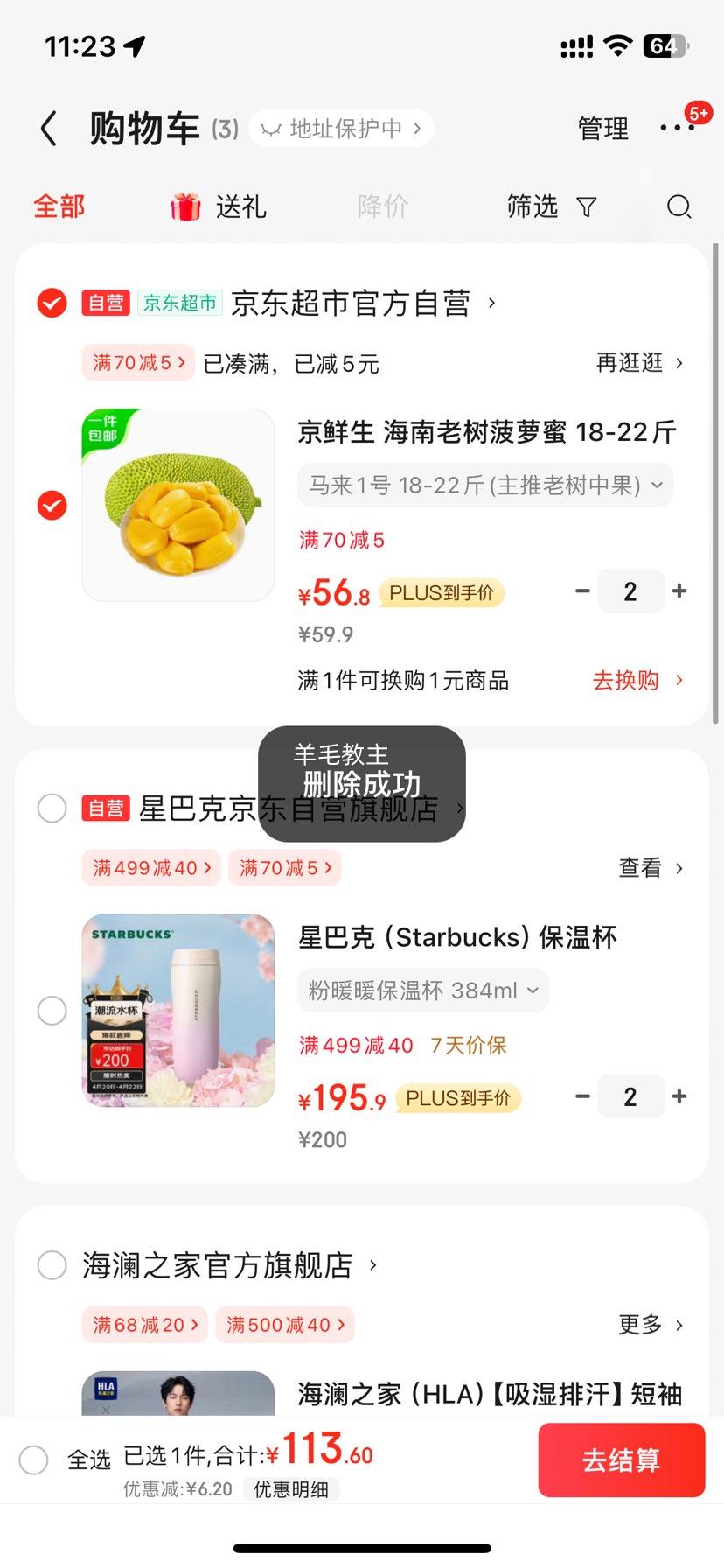Switch to the 送礼 tab
The width and height of the screenshot is (724, 1568).
pos(219,206)
